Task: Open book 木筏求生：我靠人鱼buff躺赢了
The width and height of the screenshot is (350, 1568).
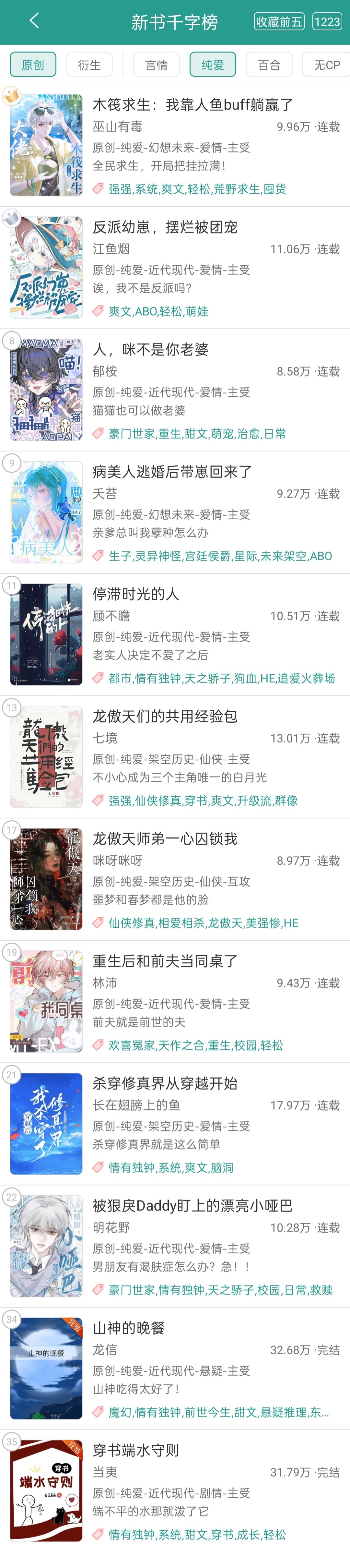Action: point(192,105)
